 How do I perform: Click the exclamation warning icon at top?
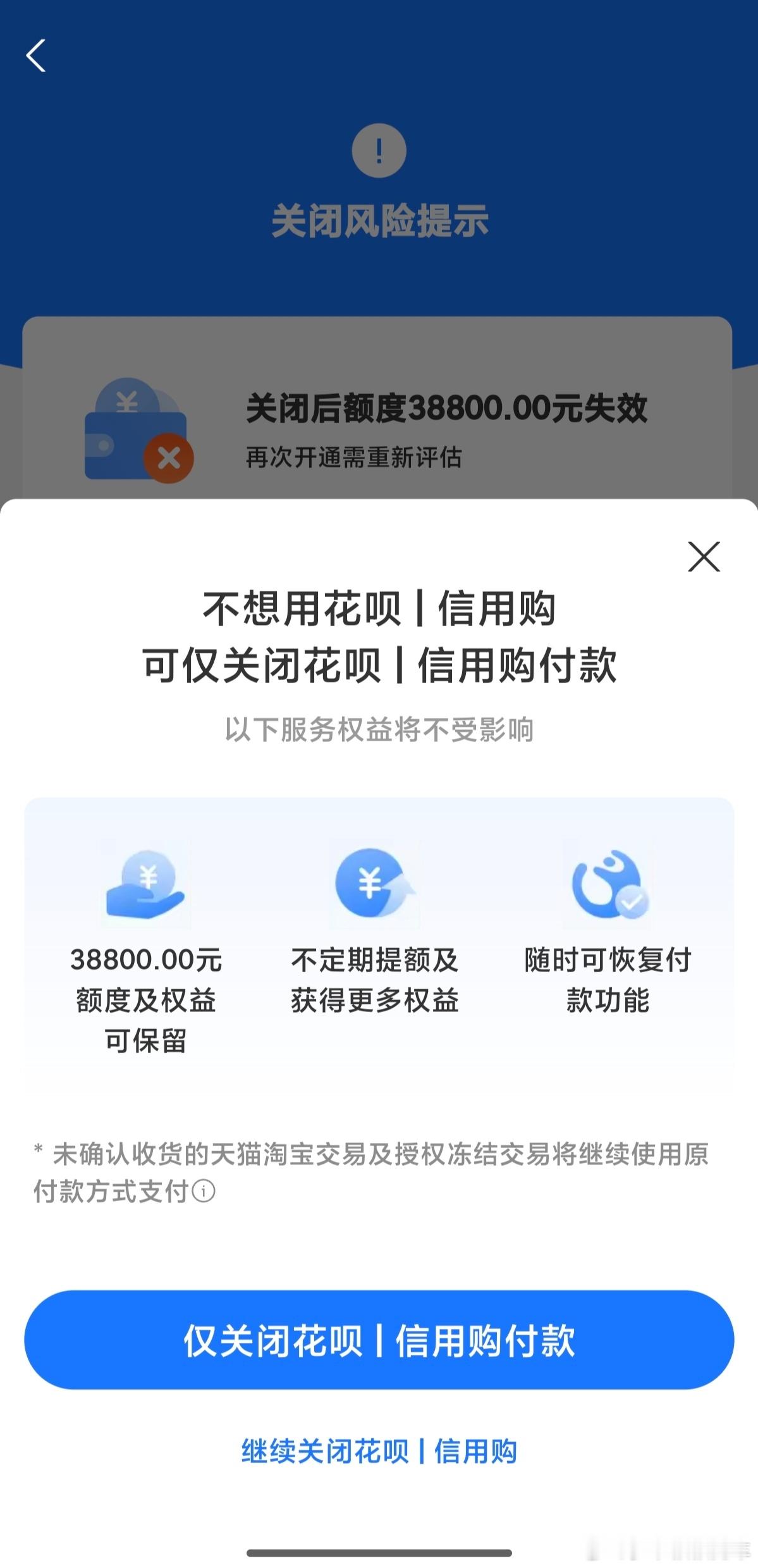[x=378, y=150]
